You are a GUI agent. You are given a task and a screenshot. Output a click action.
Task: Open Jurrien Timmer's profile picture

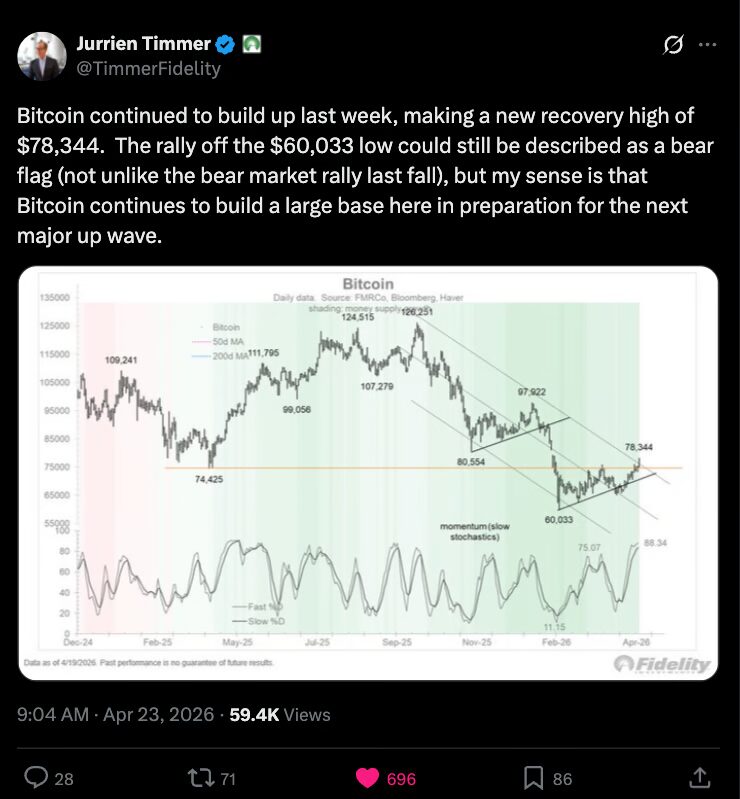(42, 56)
